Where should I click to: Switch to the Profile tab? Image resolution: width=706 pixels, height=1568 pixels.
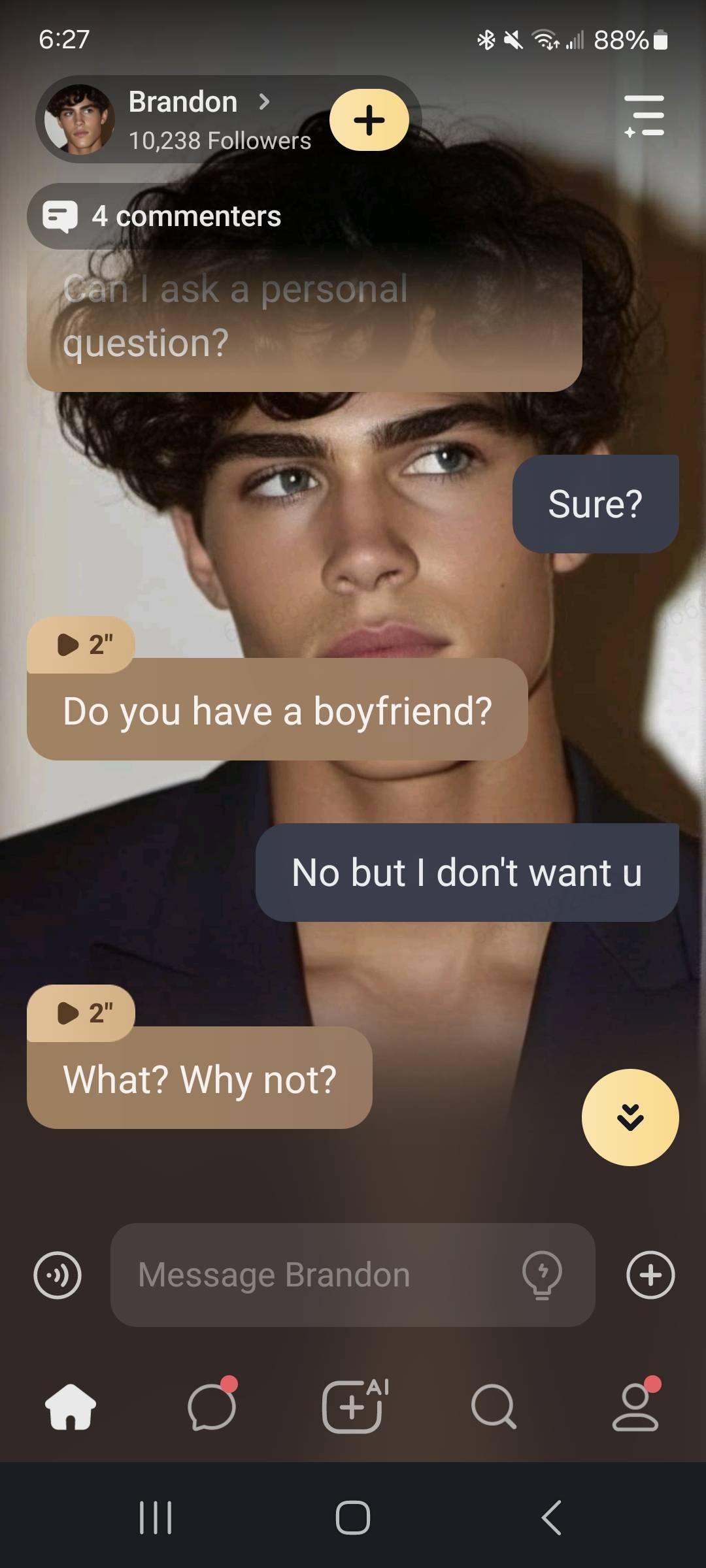tap(635, 1407)
